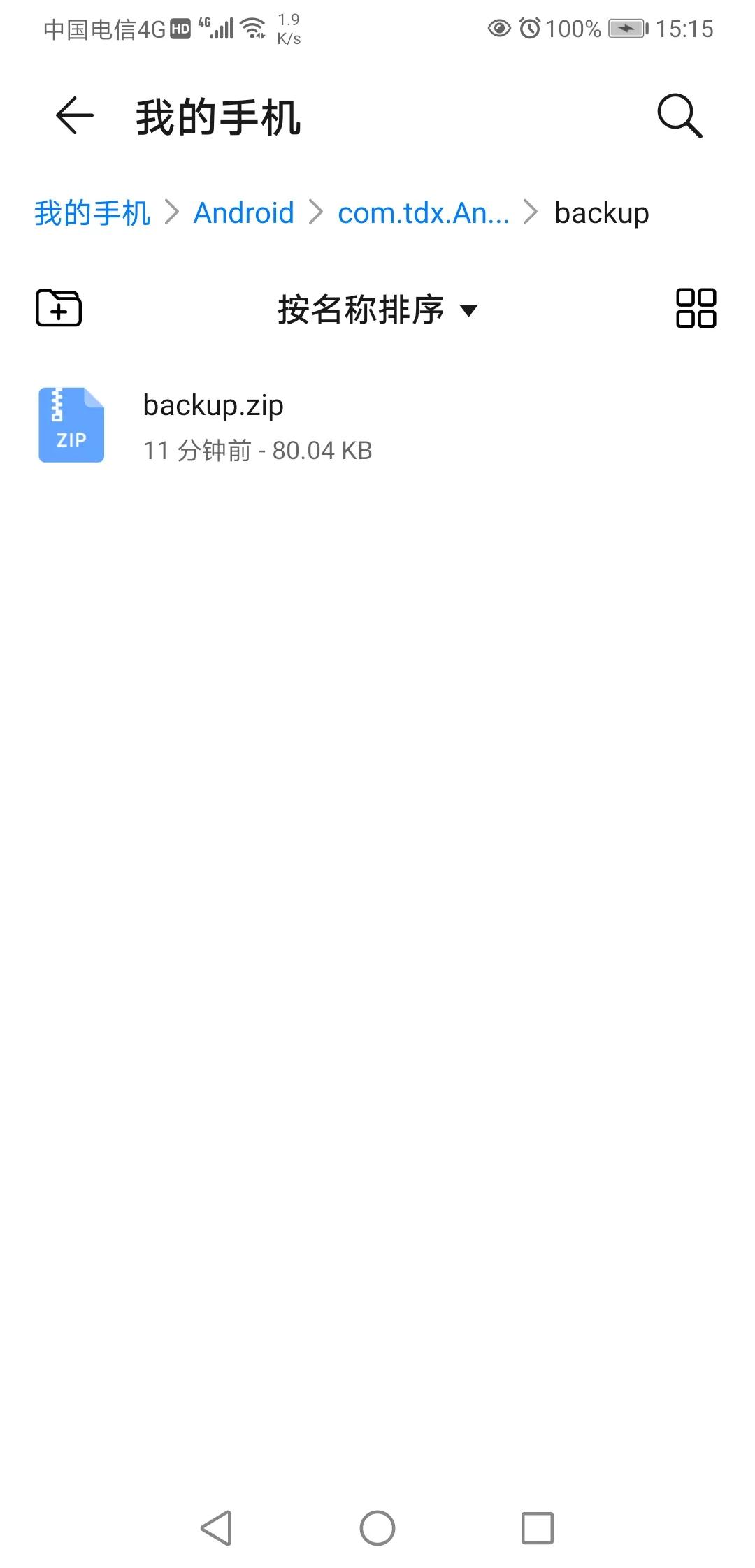Open the backup.zip file entry
The height and width of the screenshot is (1568, 755).
[280, 424]
